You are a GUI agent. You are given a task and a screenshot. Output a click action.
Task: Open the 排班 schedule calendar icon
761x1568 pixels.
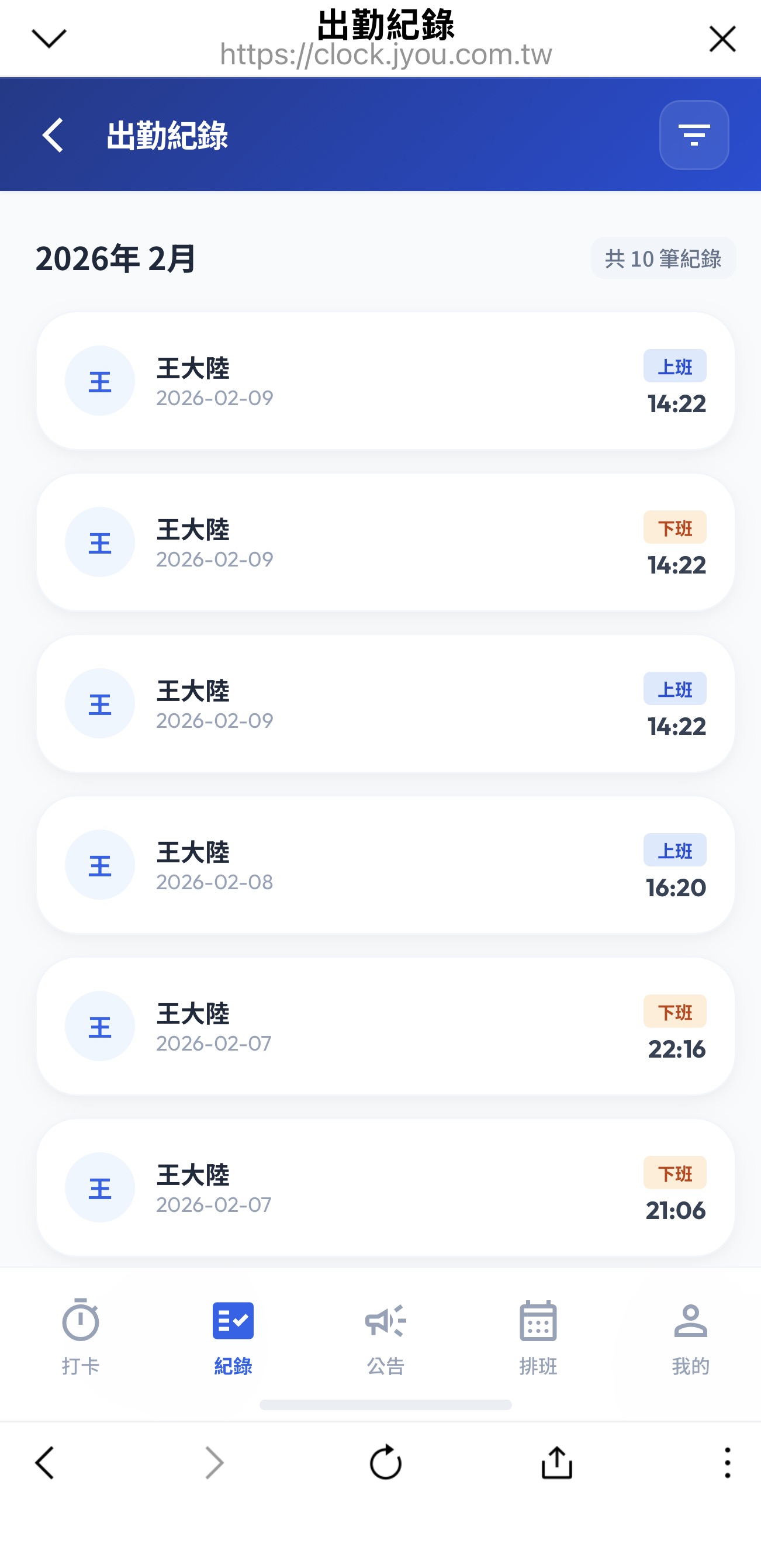[x=538, y=1321]
